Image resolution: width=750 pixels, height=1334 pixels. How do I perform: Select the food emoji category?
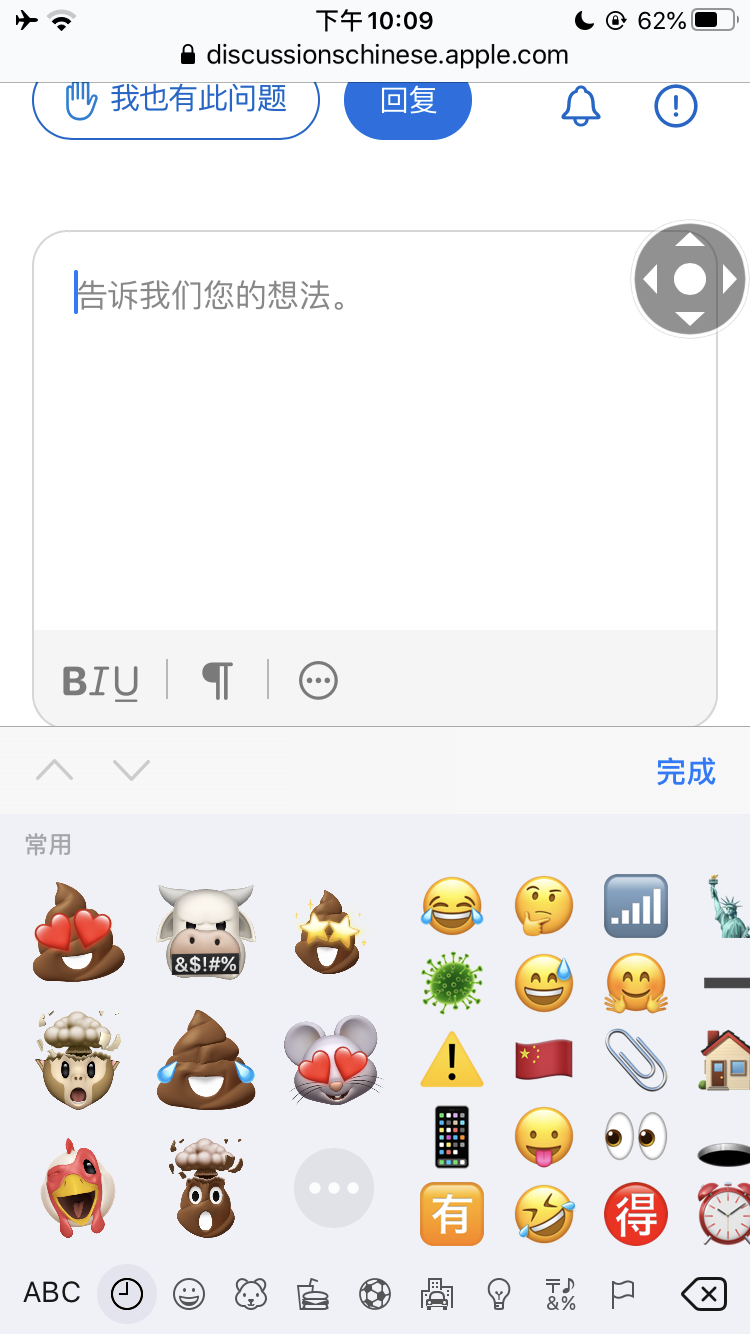313,1295
